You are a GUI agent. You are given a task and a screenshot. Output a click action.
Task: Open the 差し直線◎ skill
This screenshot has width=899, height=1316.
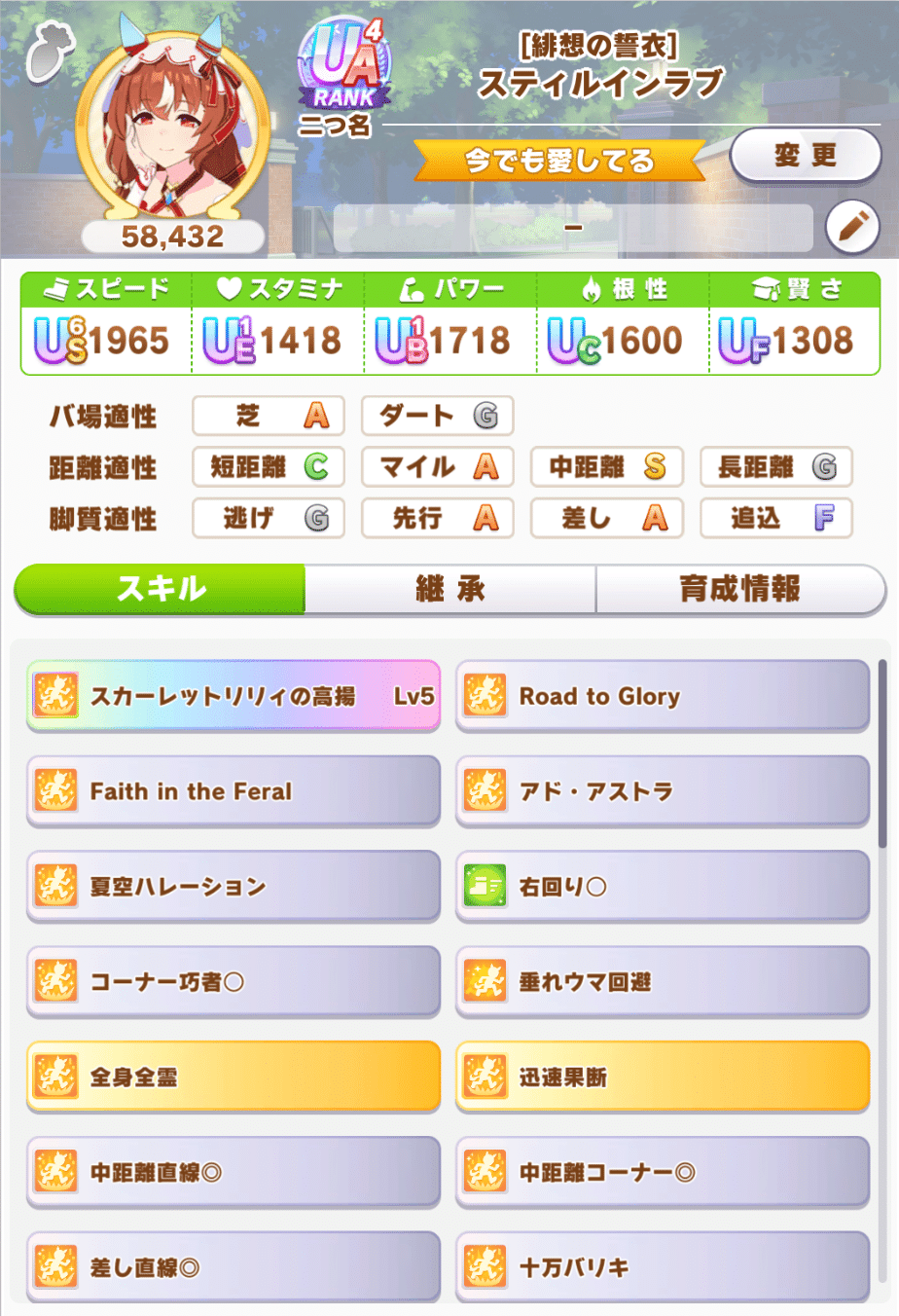[234, 1267]
